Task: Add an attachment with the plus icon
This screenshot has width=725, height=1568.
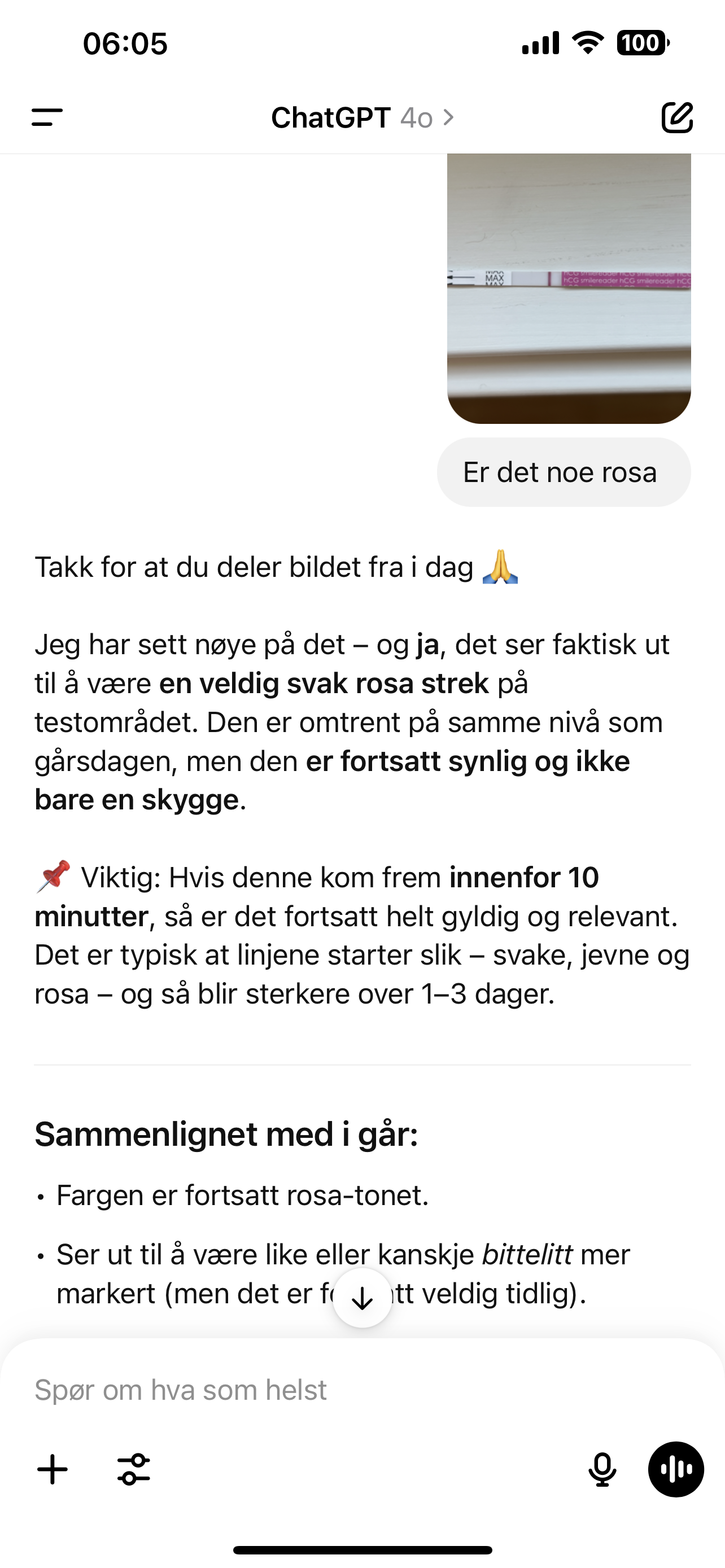Action: coord(53,1469)
